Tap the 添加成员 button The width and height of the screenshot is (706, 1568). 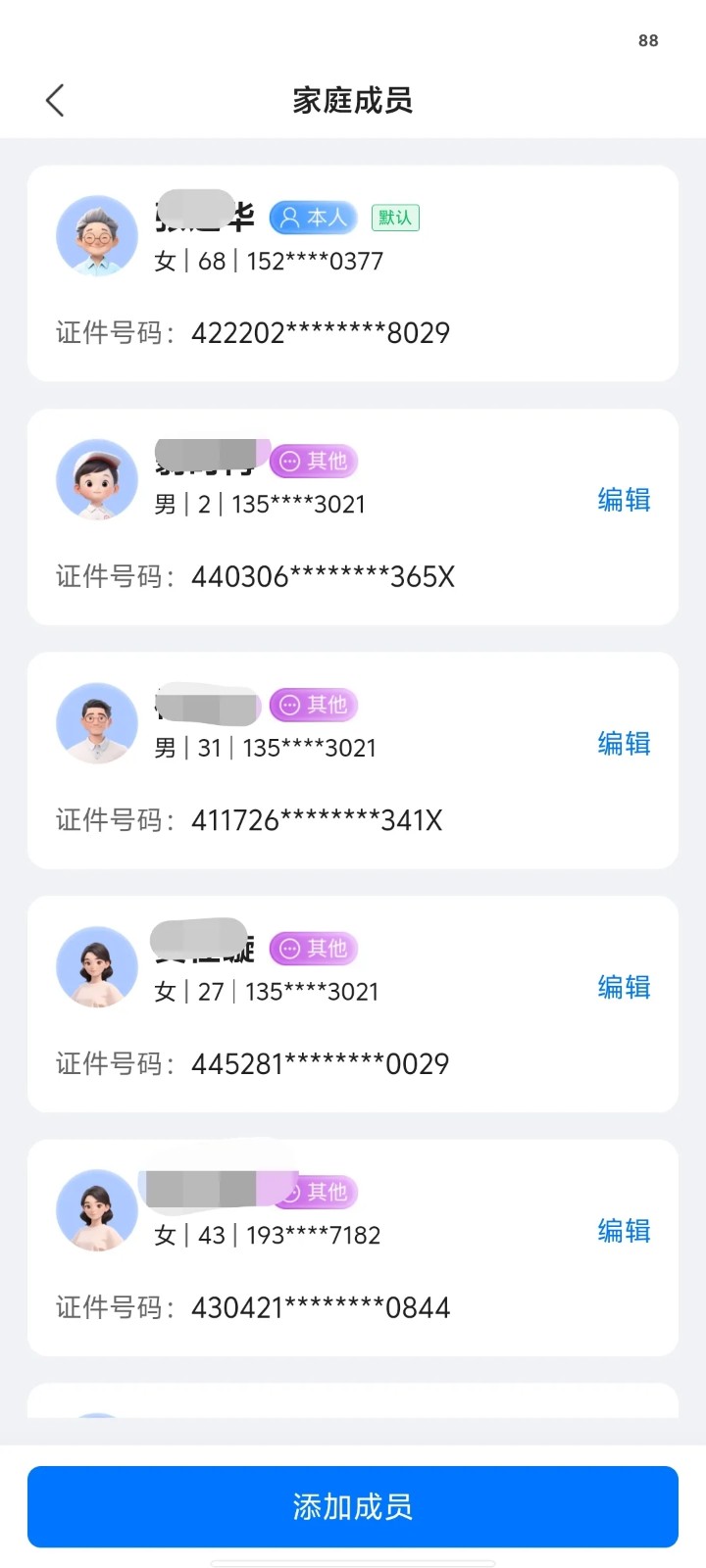point(353,1506)
